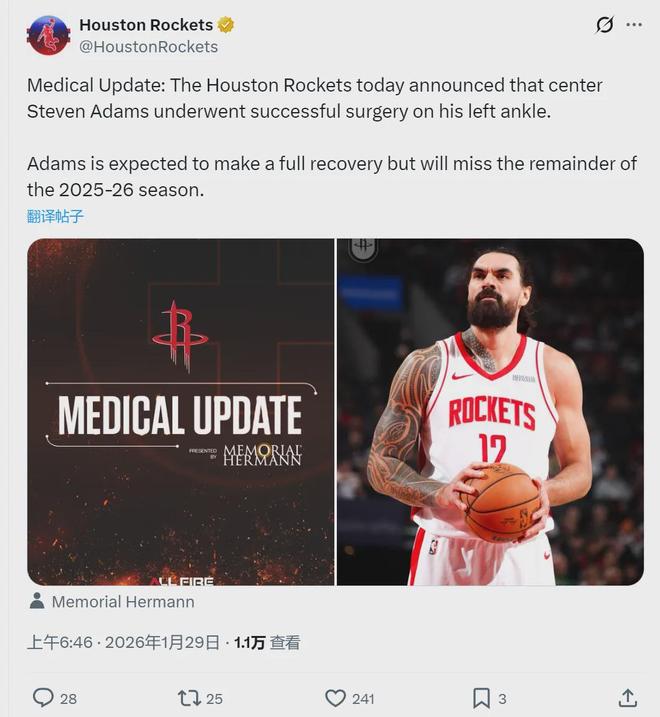Open the @HoustonRockets account handle
This screenshot has height=717, width=660.
coord(148,47)
